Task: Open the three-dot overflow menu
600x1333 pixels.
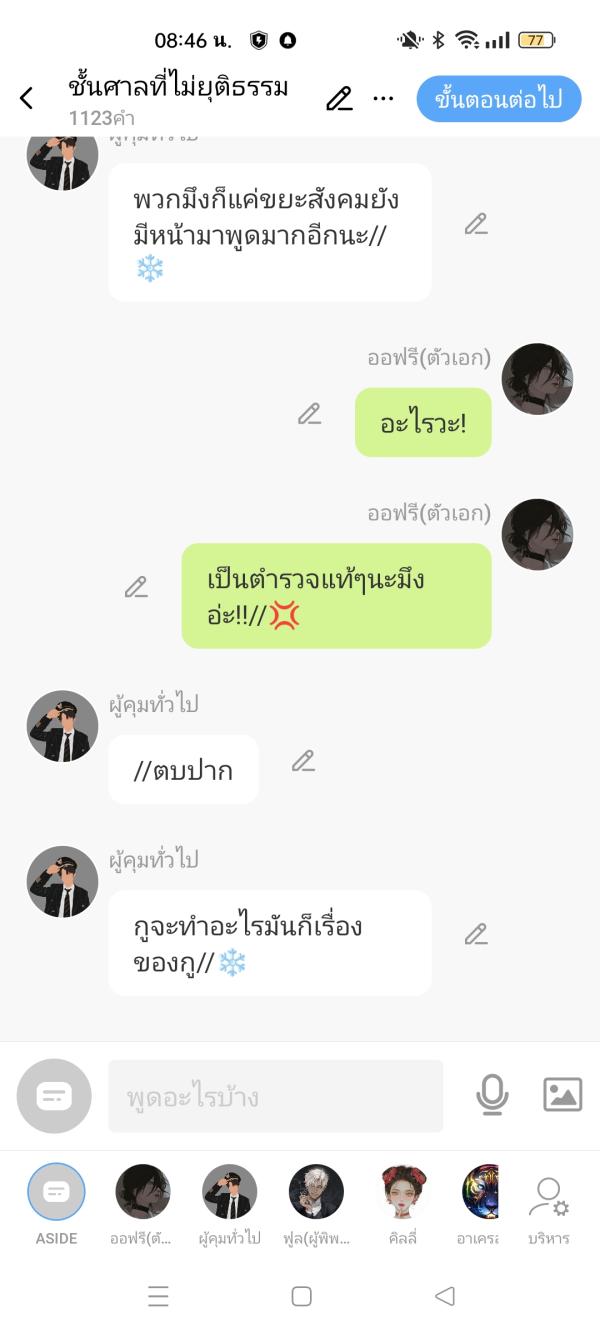Action: point(383,98)
